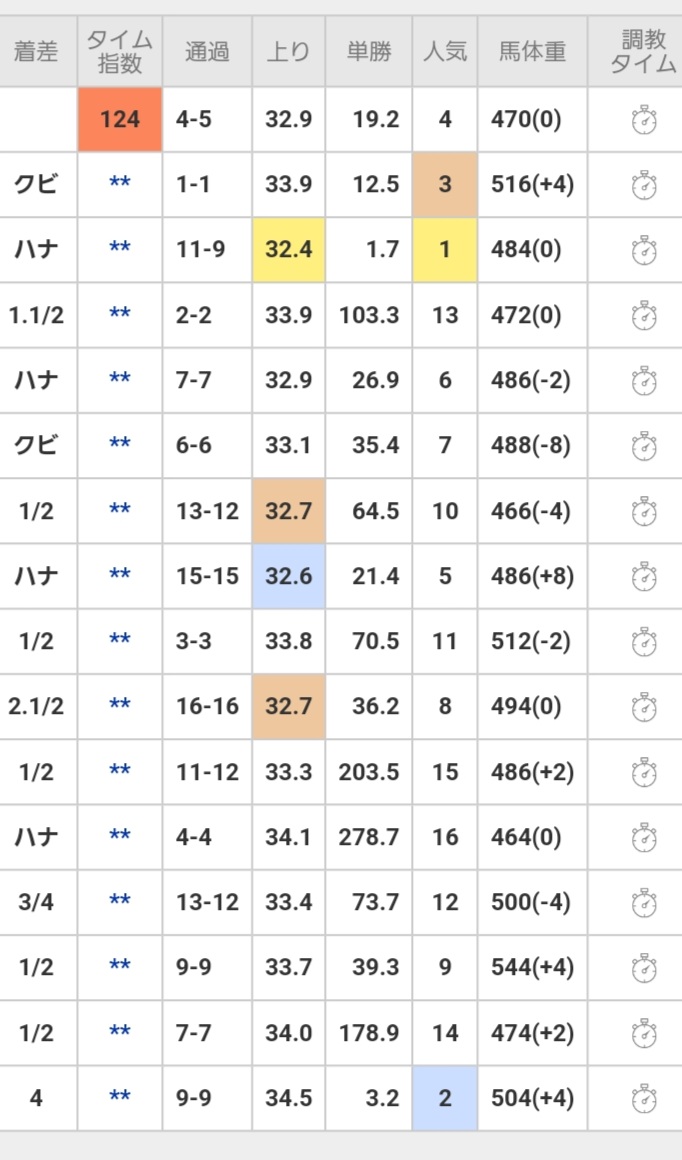Open training time in the 466(-4) row
The image size is (682, 1160).
point(644,512)
